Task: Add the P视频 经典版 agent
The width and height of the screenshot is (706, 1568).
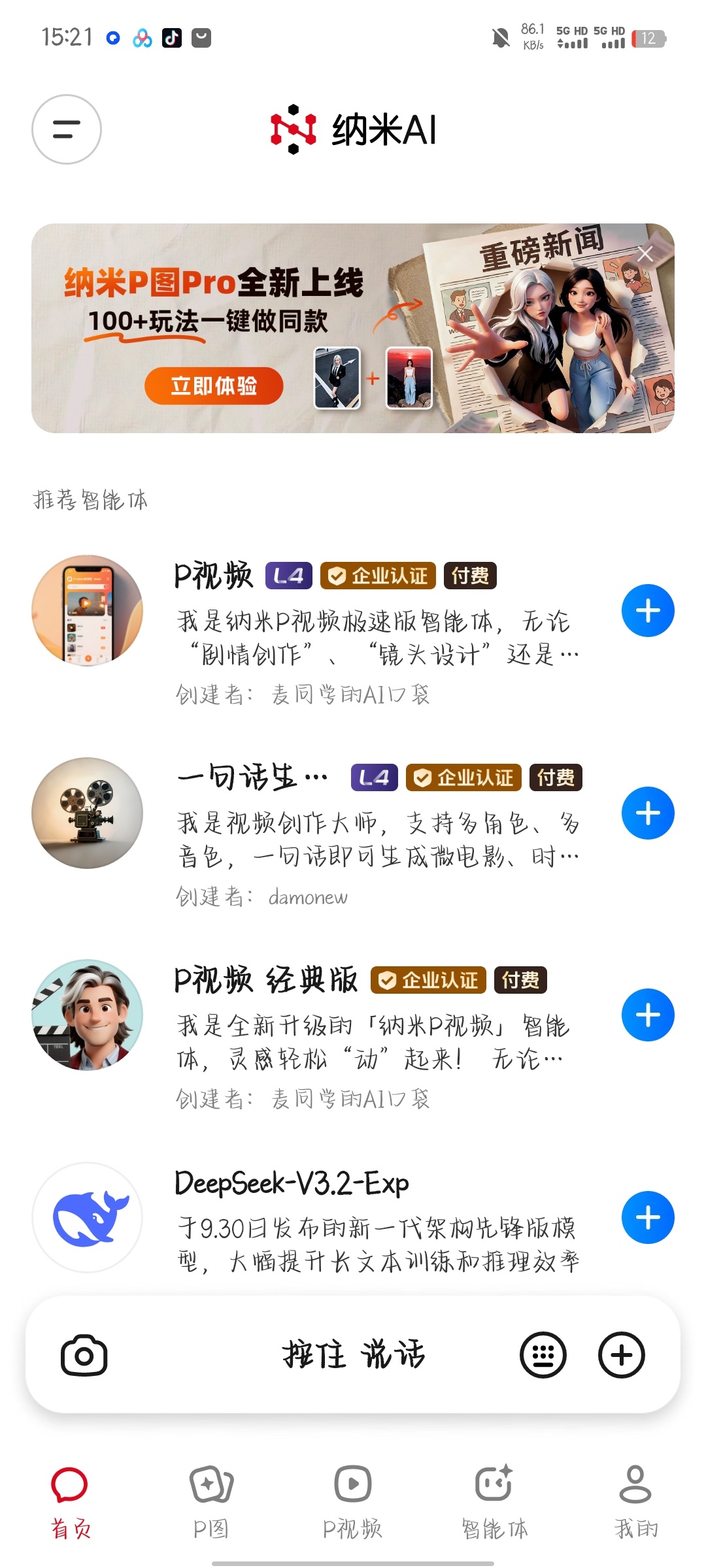Action: pyautogui.click(x=647, y=1015)
